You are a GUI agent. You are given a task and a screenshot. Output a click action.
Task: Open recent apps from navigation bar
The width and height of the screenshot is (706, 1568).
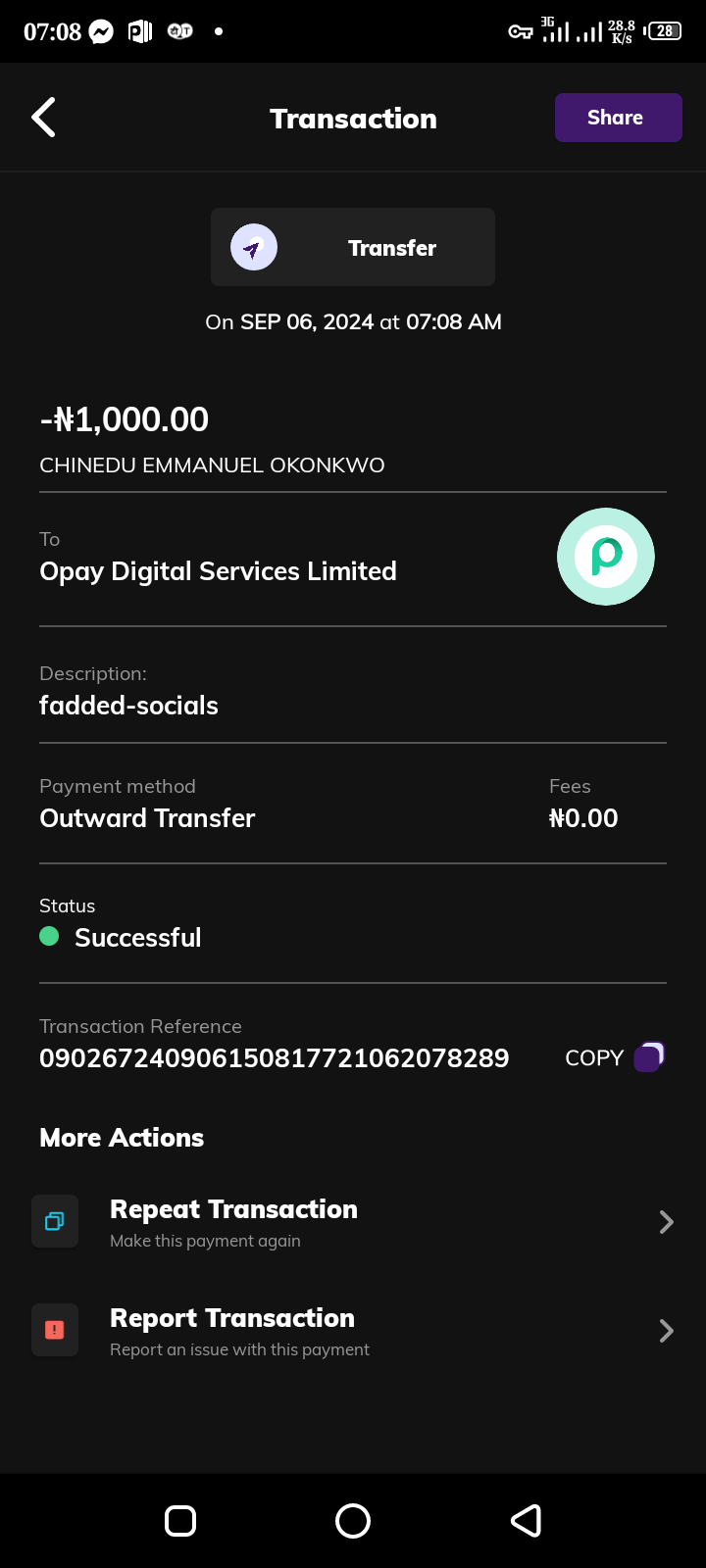click(180, 1521)
